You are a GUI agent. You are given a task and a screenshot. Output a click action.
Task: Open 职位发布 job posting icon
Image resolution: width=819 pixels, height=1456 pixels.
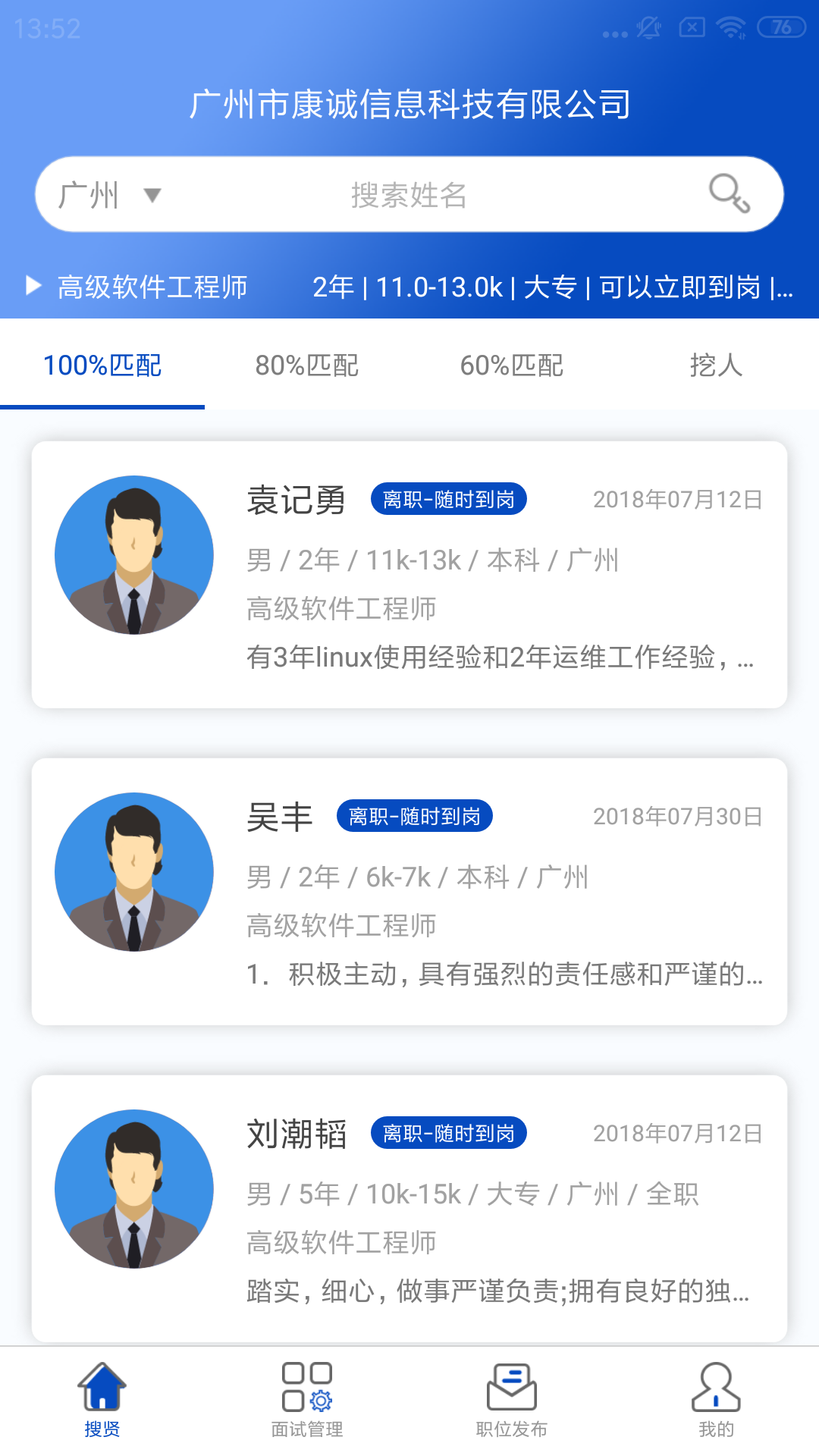(x=512, y=1388)
